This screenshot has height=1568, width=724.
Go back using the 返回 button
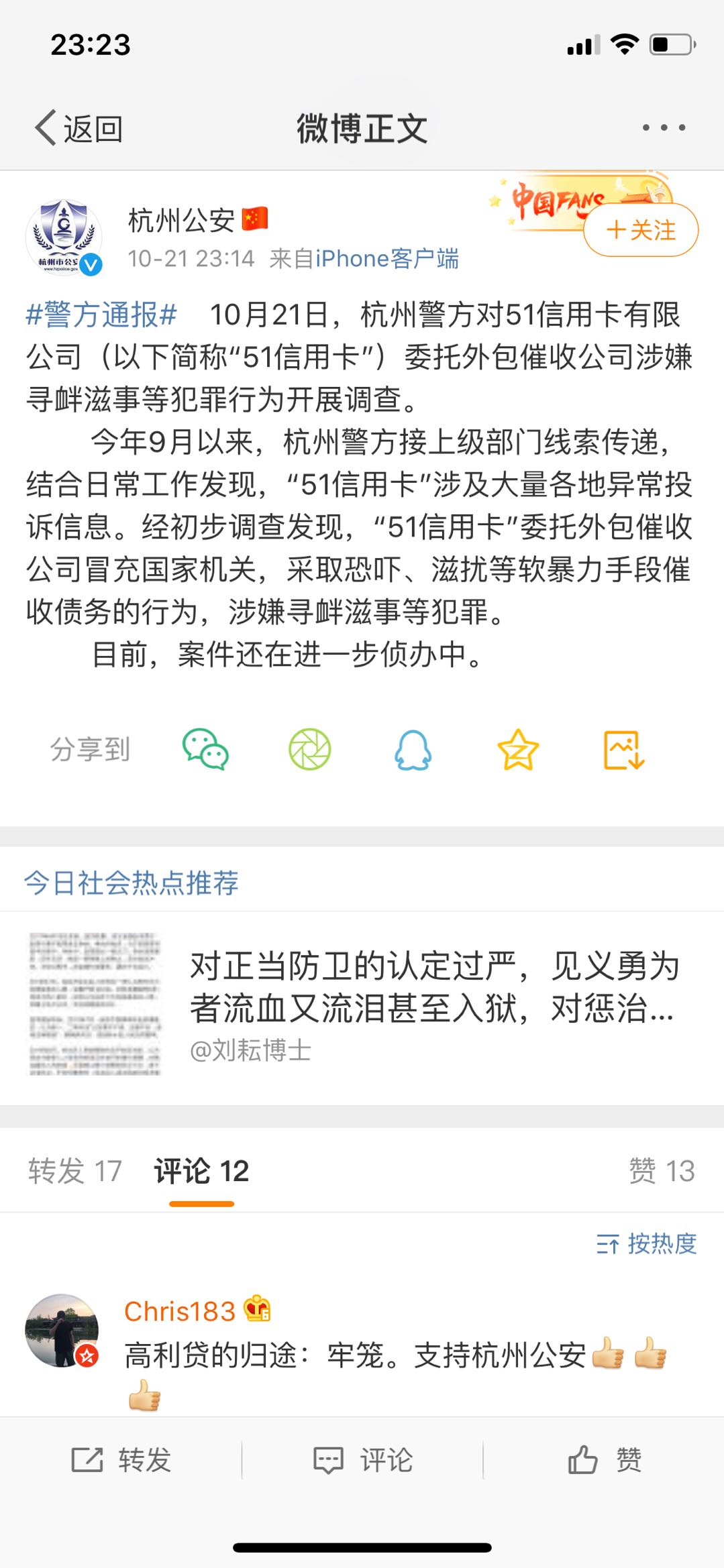click(x=79, y=128)
